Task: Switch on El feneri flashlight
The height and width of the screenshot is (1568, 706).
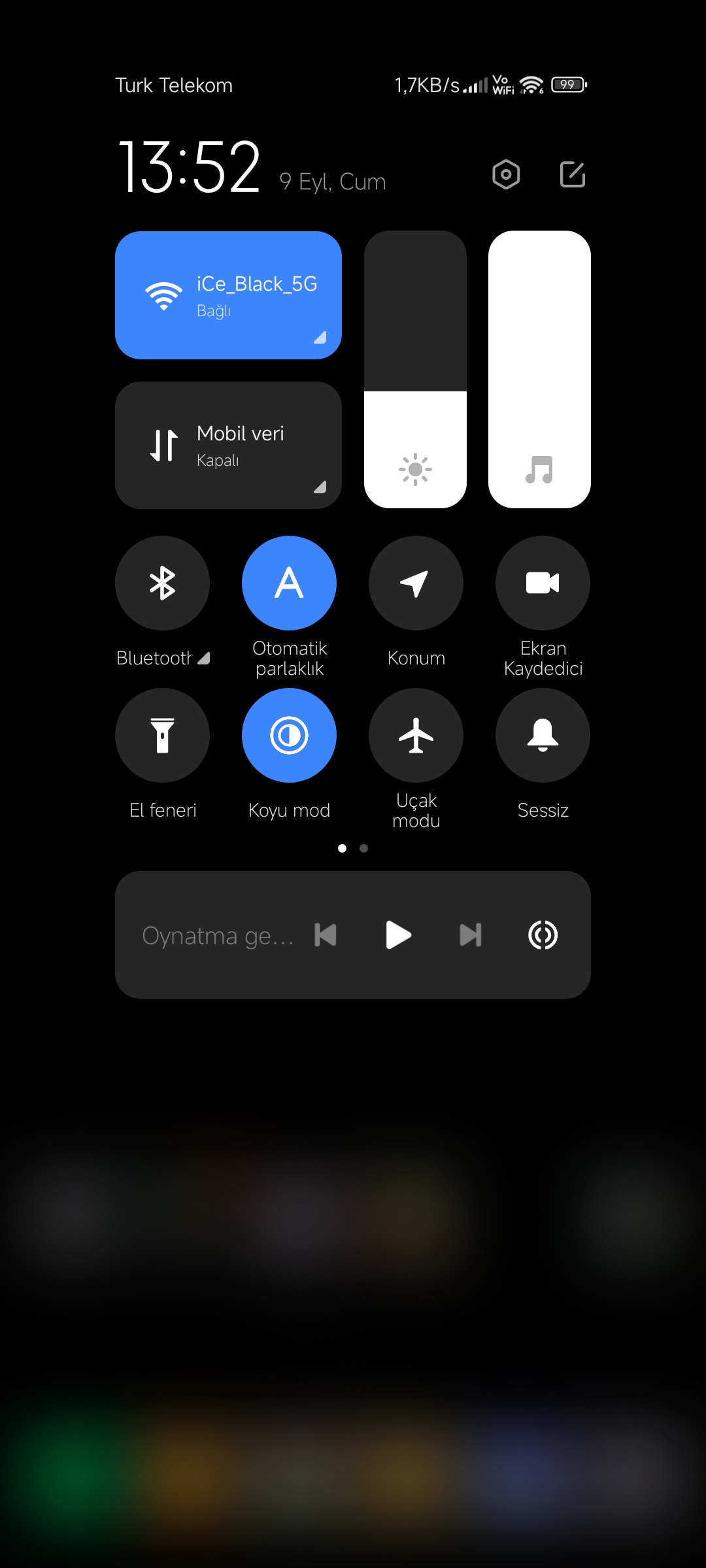Action: click(162, 735)
